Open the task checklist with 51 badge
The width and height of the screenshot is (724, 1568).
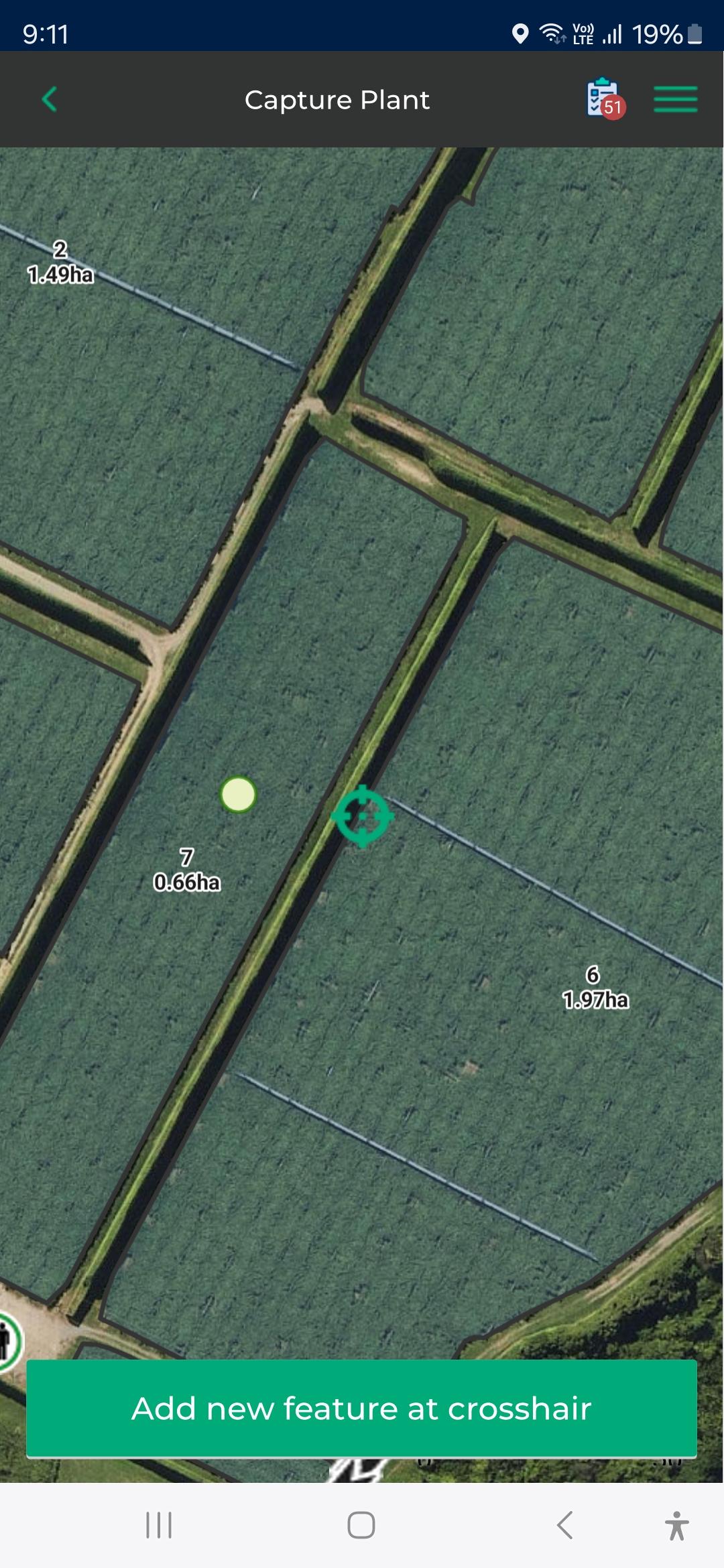(x=604, y=99)
